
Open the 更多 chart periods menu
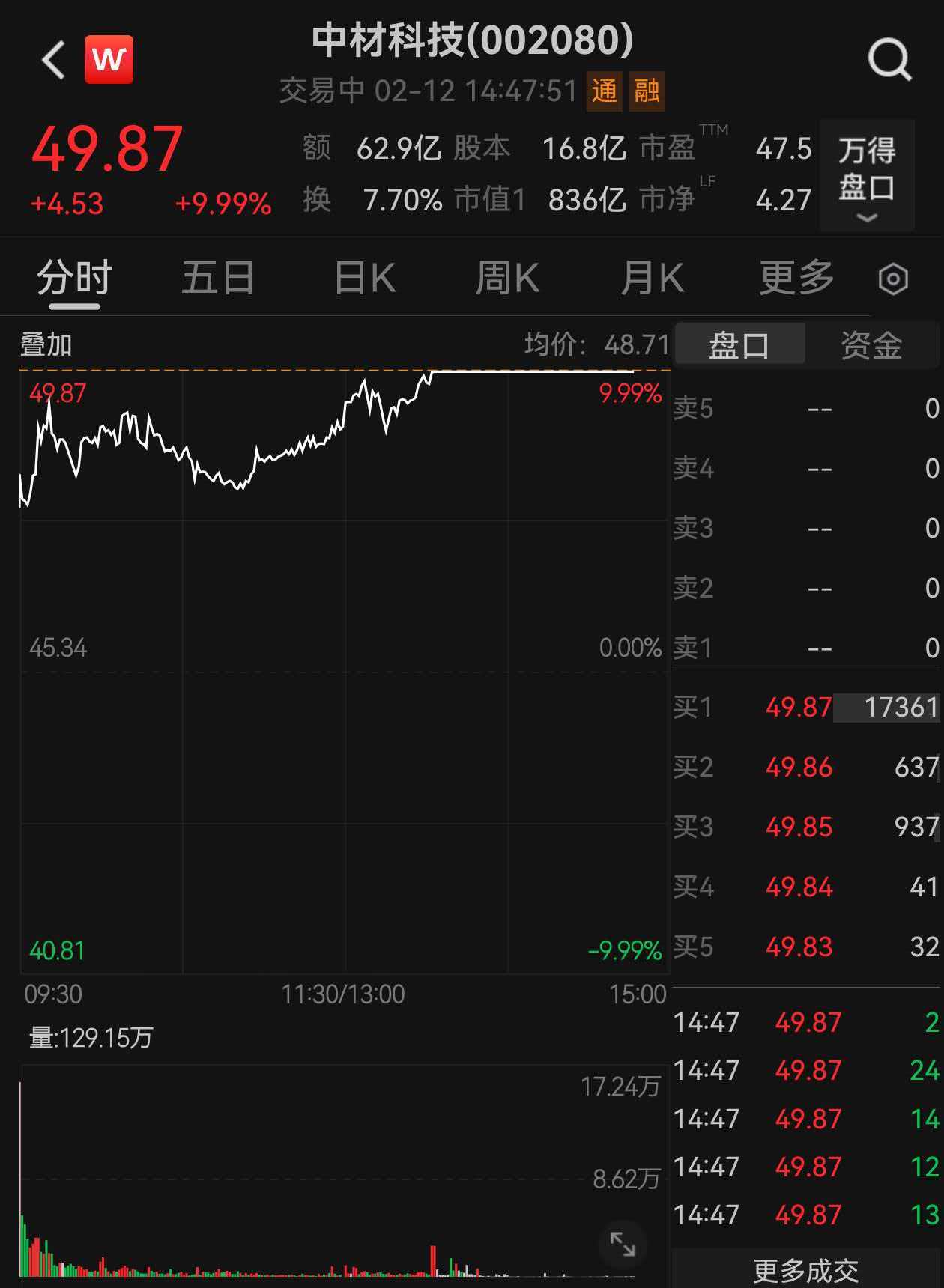pos(796,278)
